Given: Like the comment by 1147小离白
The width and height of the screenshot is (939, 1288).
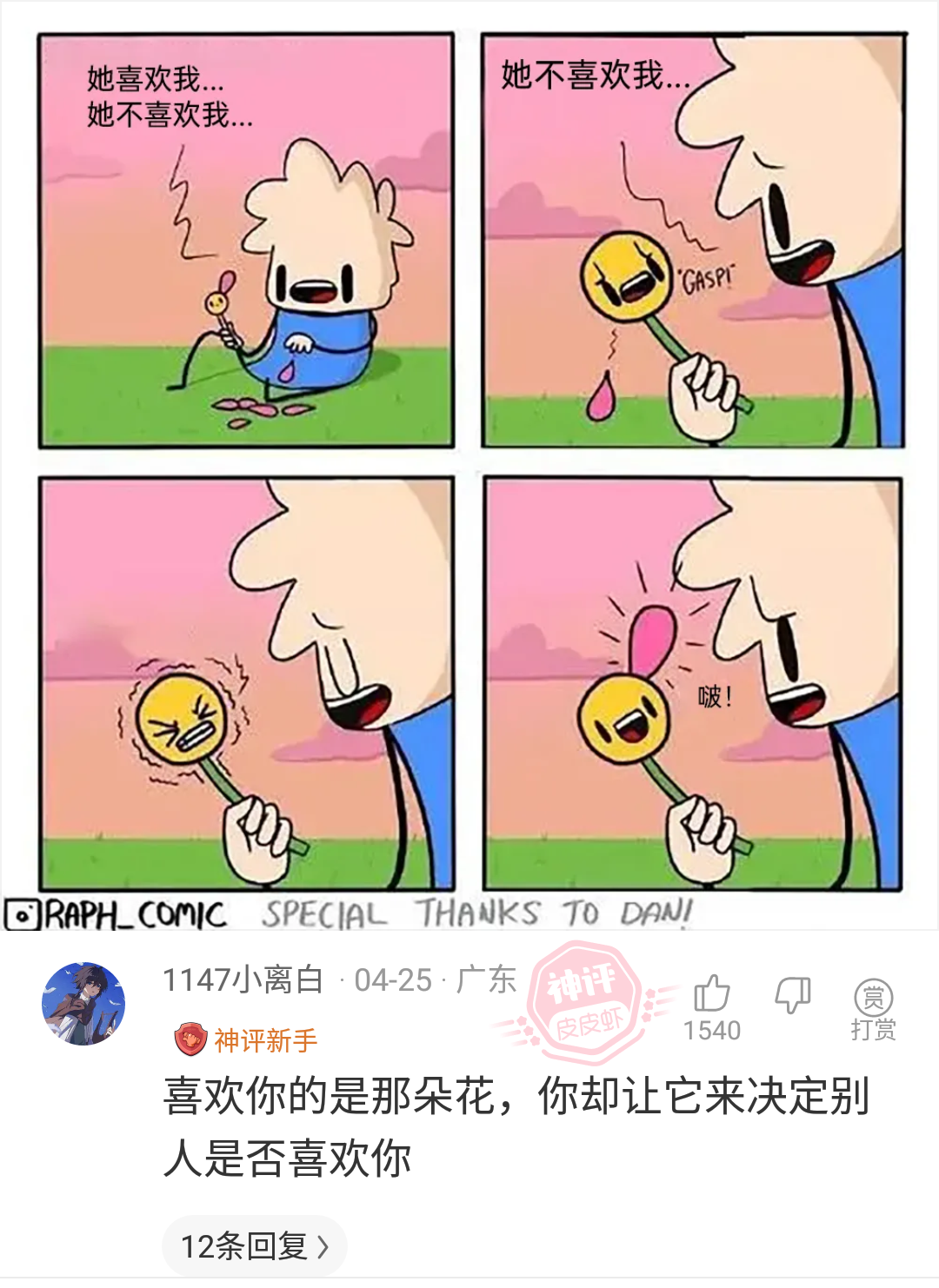Looking at the screenshot, I should coord(711,994).
